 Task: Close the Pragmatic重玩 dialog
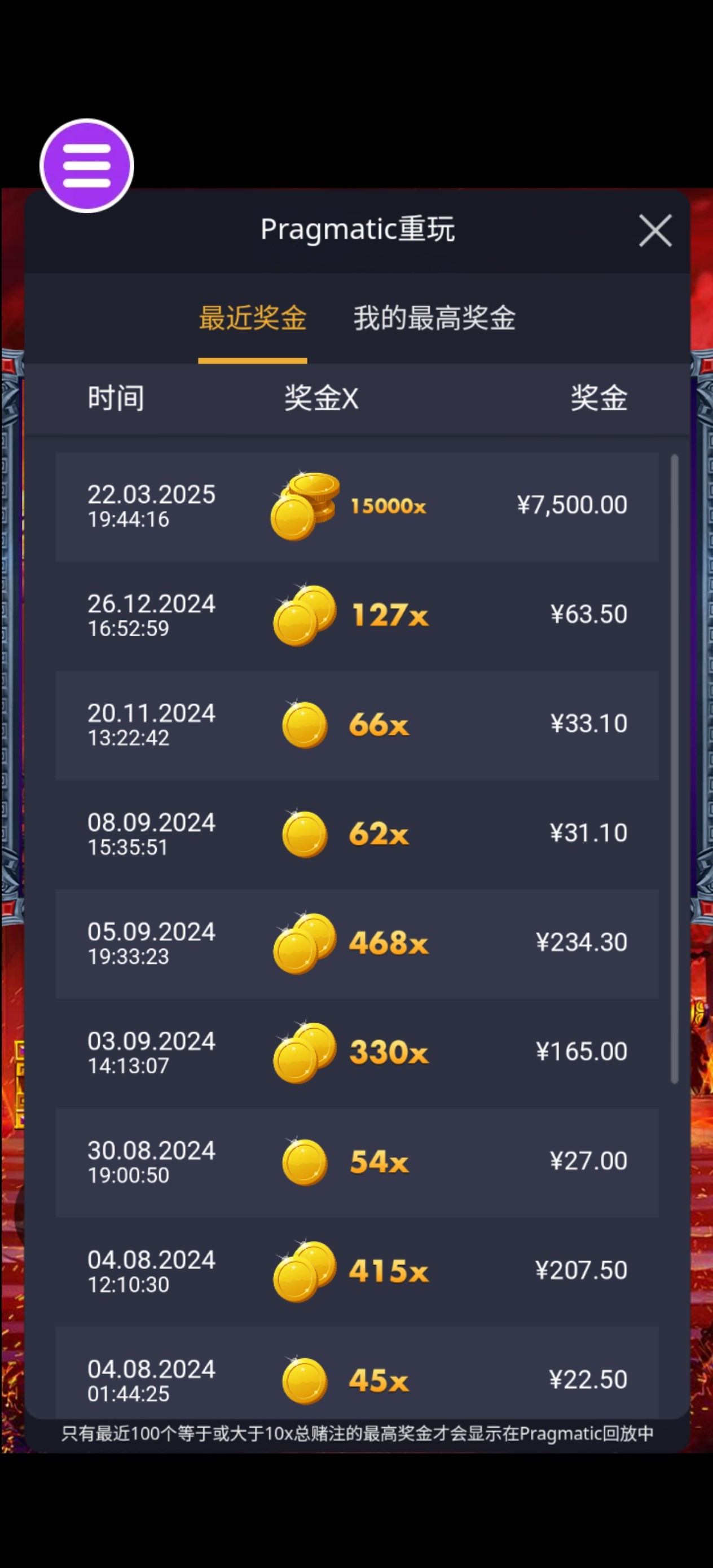pyautogui.click(x=655, y=231)
